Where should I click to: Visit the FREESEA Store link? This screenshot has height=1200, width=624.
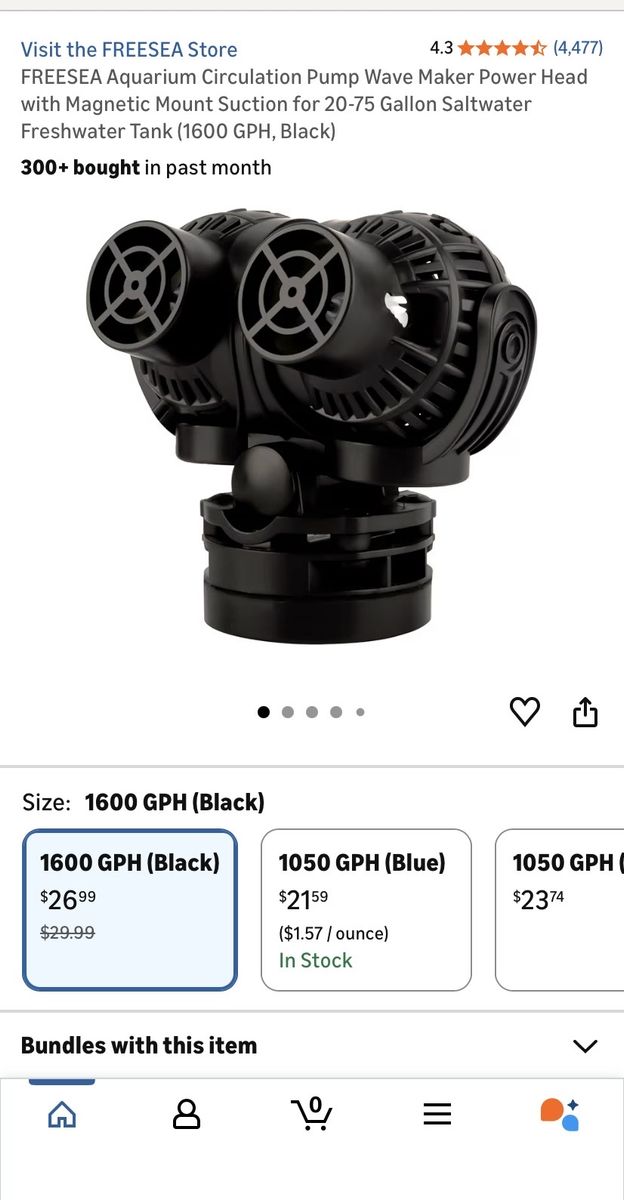129,49
